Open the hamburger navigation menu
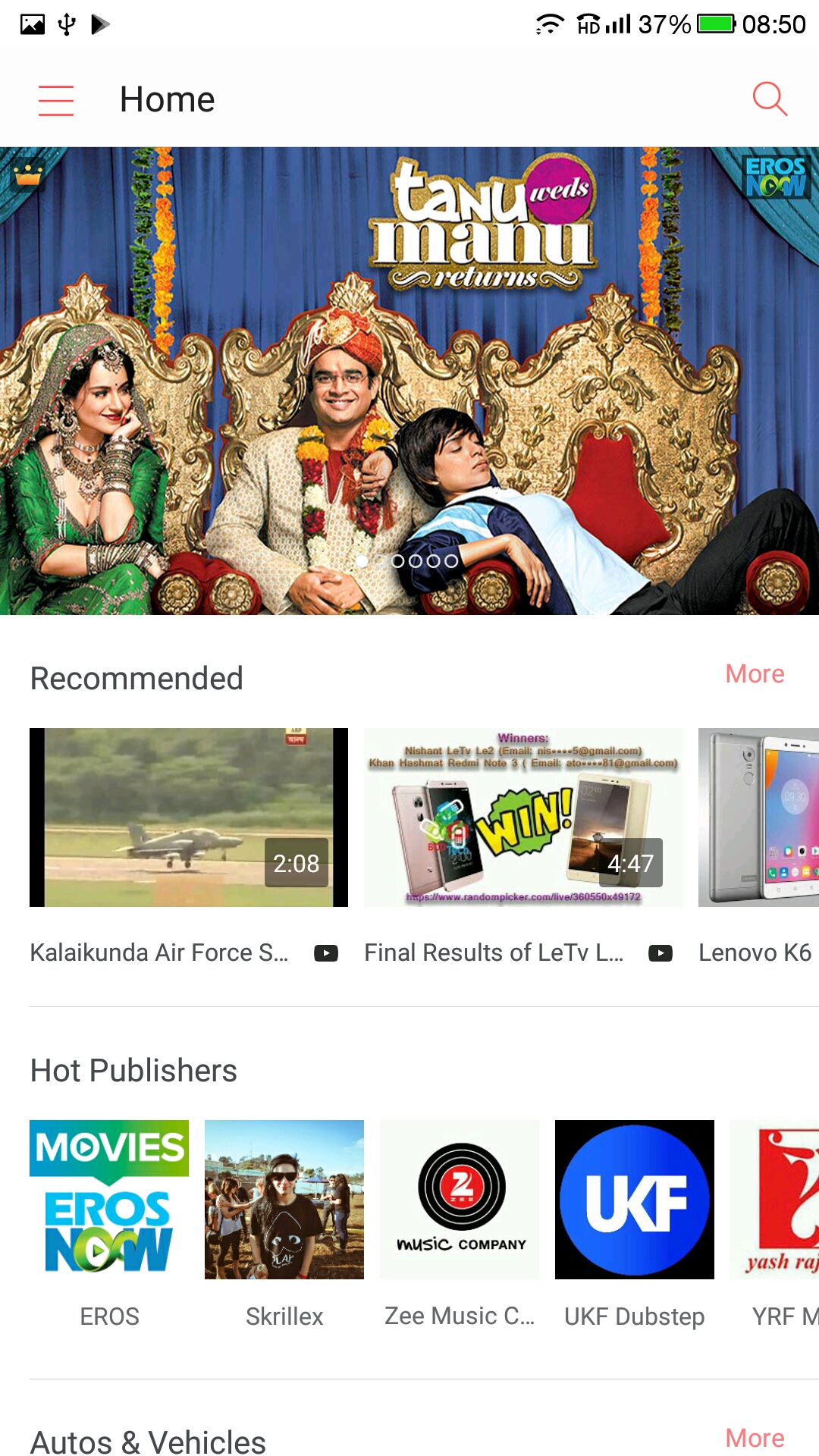819x1456 pixels. click(x=56, y=100)
